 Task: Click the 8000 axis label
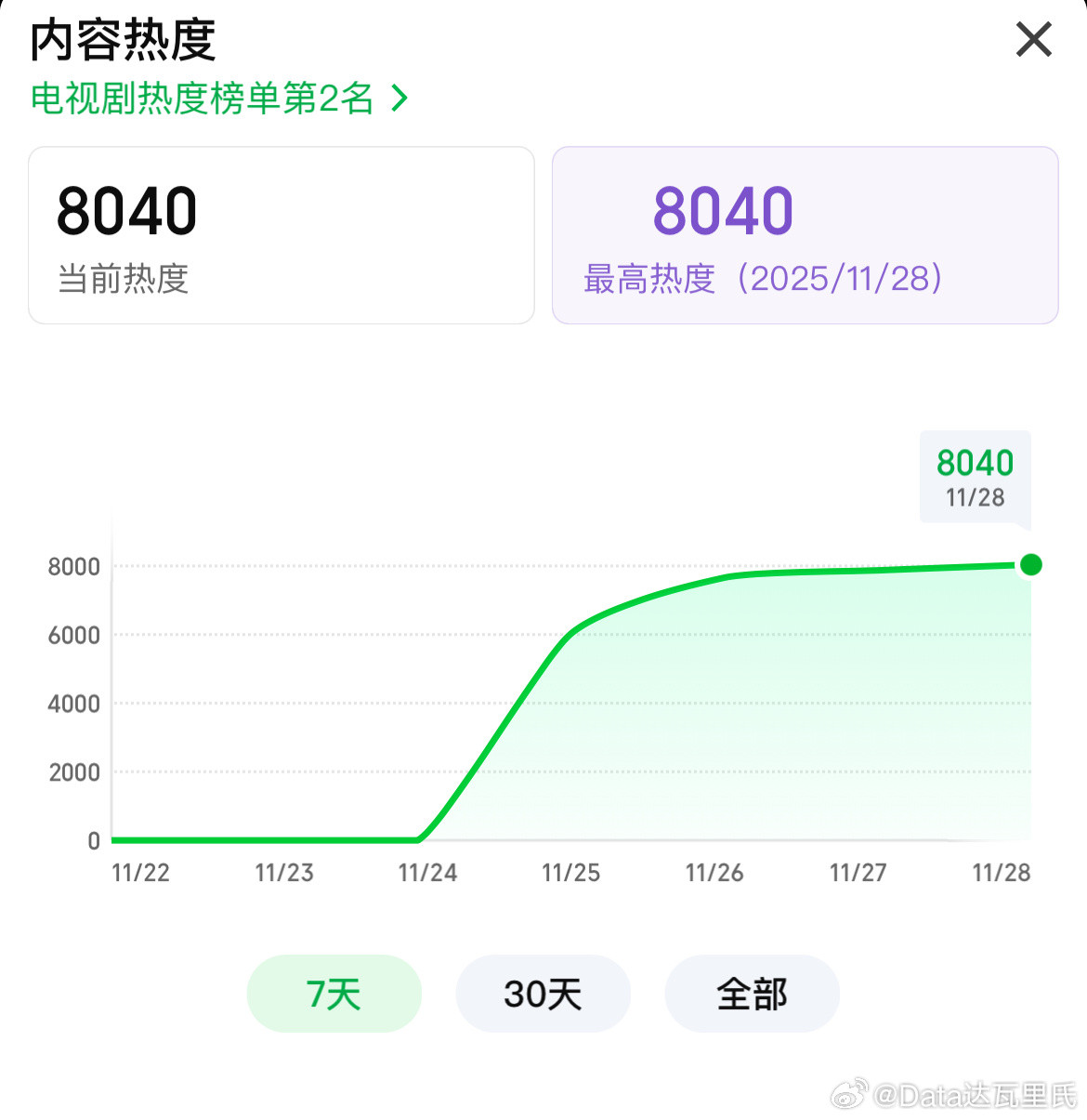coord(72,565)
